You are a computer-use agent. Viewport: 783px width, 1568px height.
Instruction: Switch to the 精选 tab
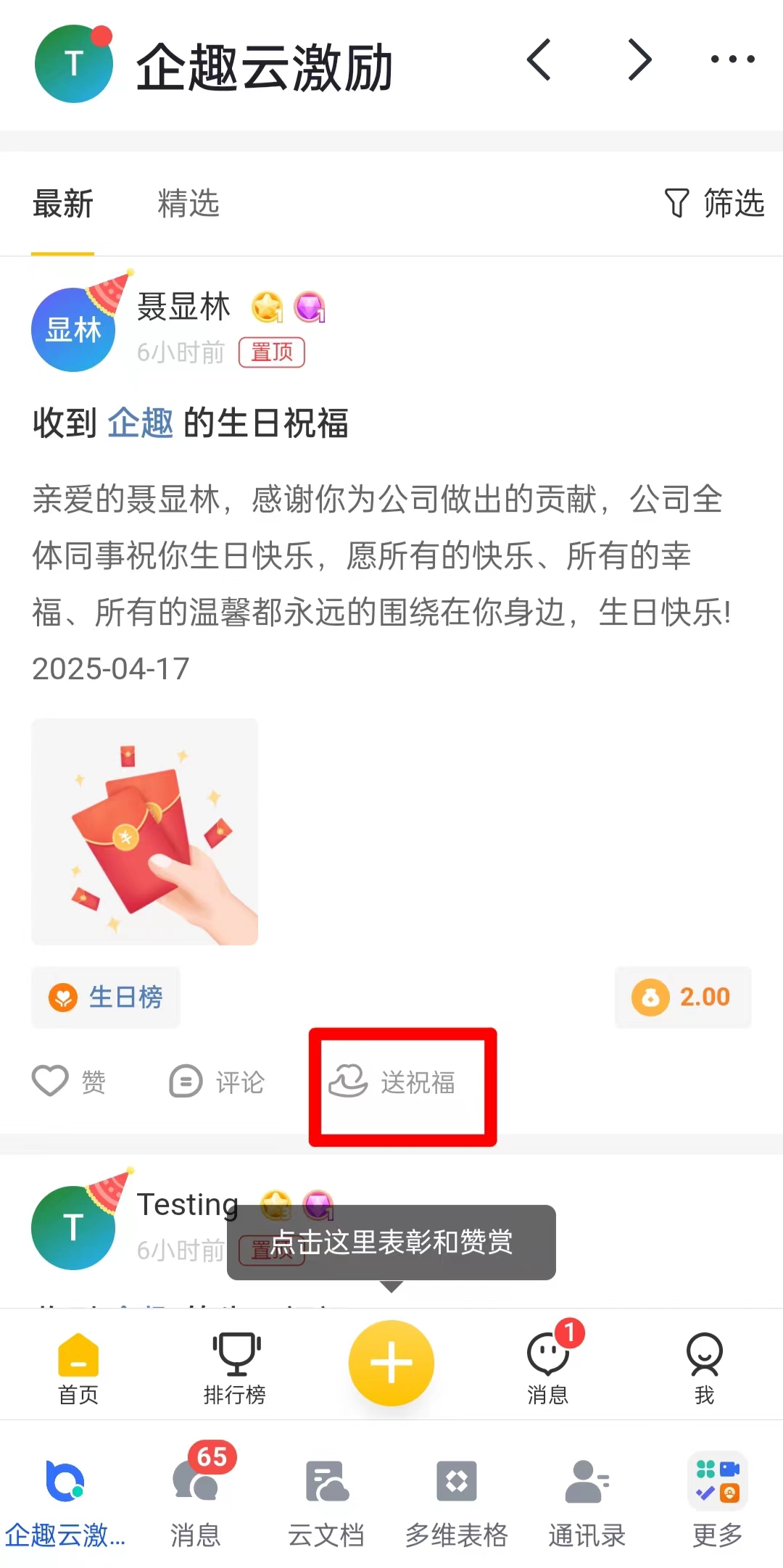coord(188,204)
